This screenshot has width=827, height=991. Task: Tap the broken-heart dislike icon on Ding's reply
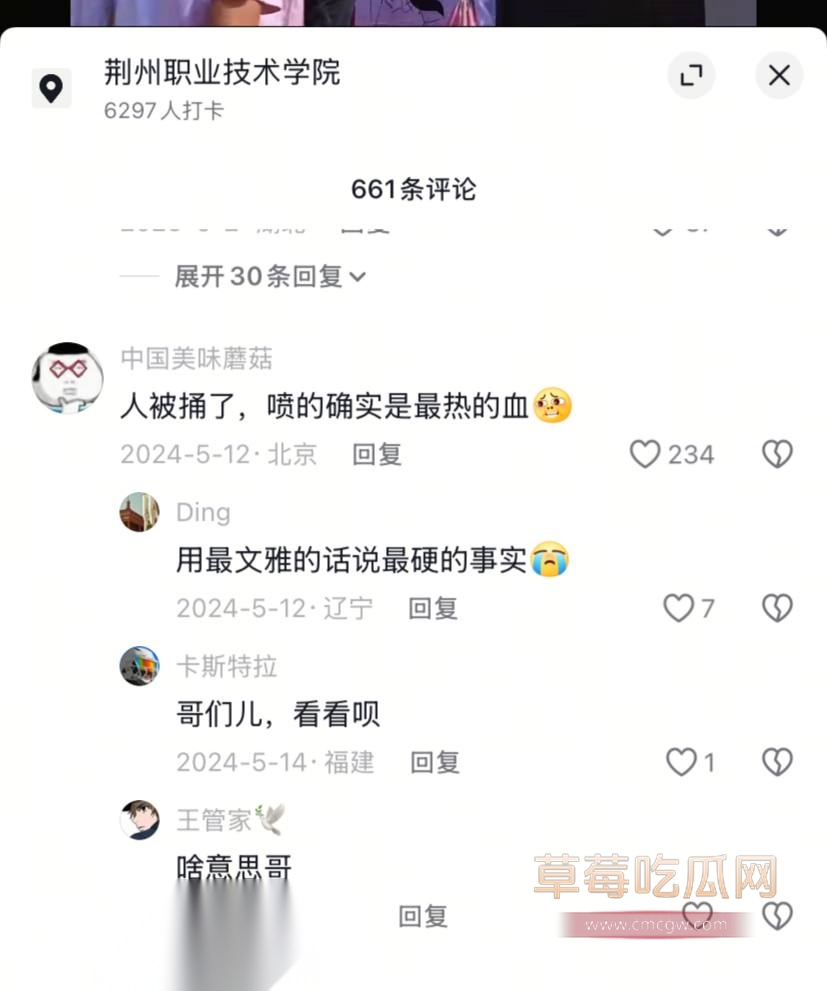pyautogui.click(x=778, y=608)
